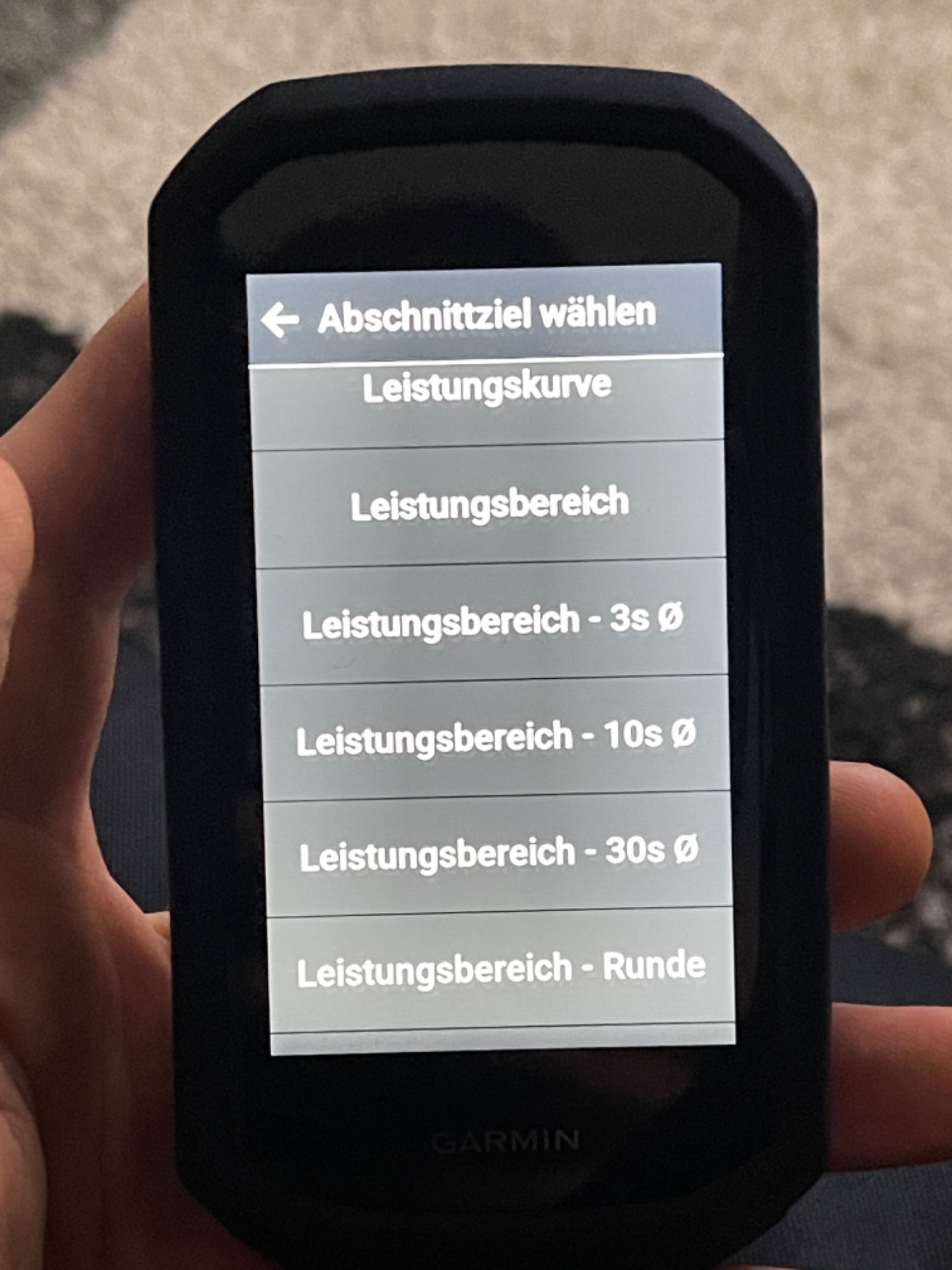Pick Leistungsbereich - 10s Ø
Screen dimensions: 952x1270
495,738
